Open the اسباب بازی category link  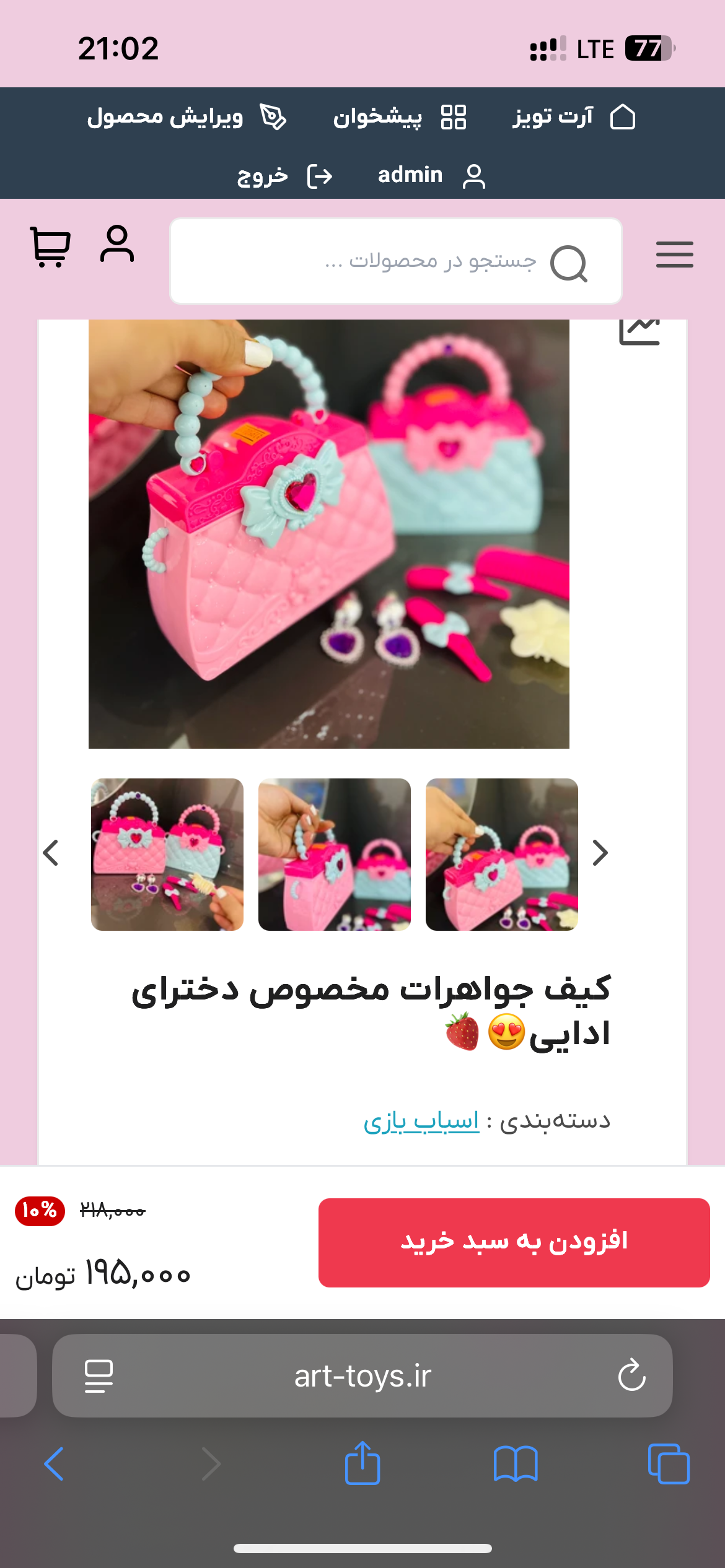click(421, 1121)
